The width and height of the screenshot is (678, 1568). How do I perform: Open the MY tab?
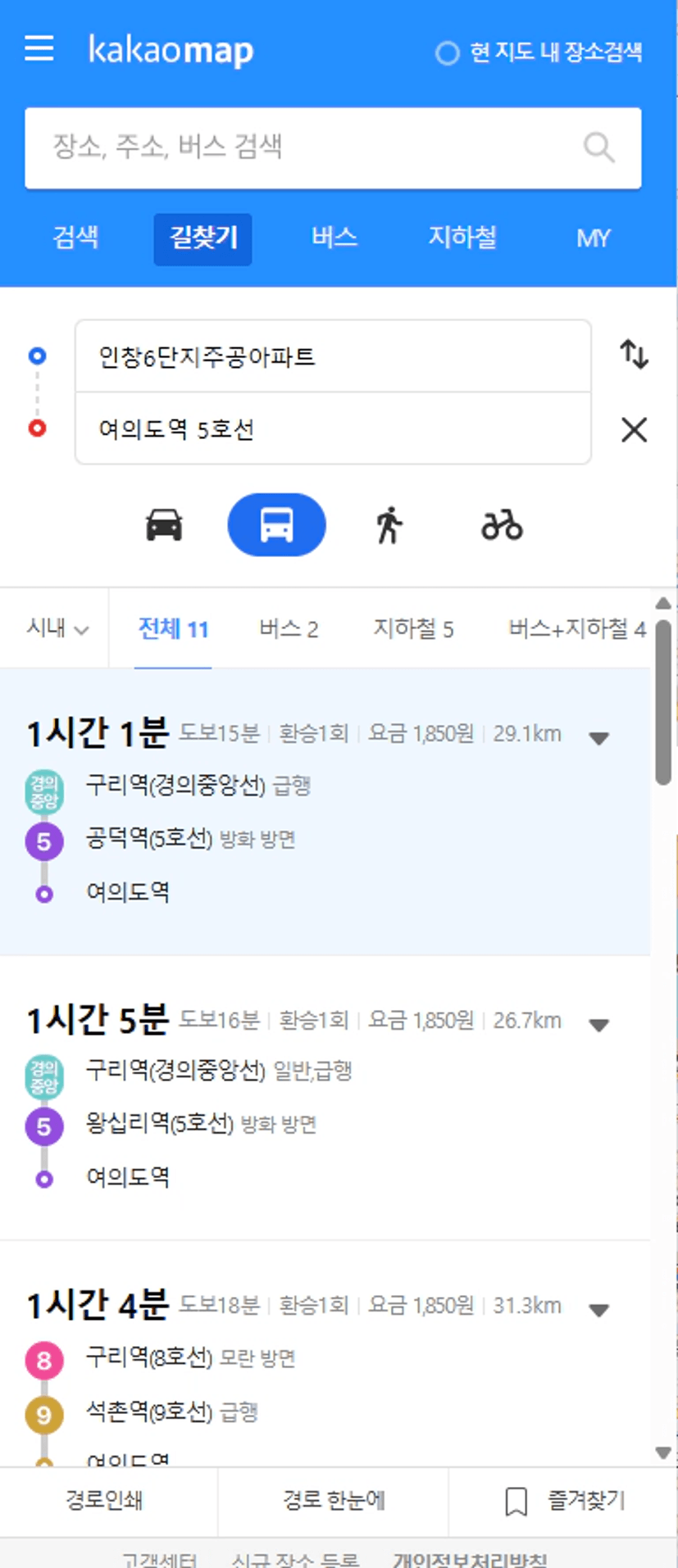[x=593, y=238]
